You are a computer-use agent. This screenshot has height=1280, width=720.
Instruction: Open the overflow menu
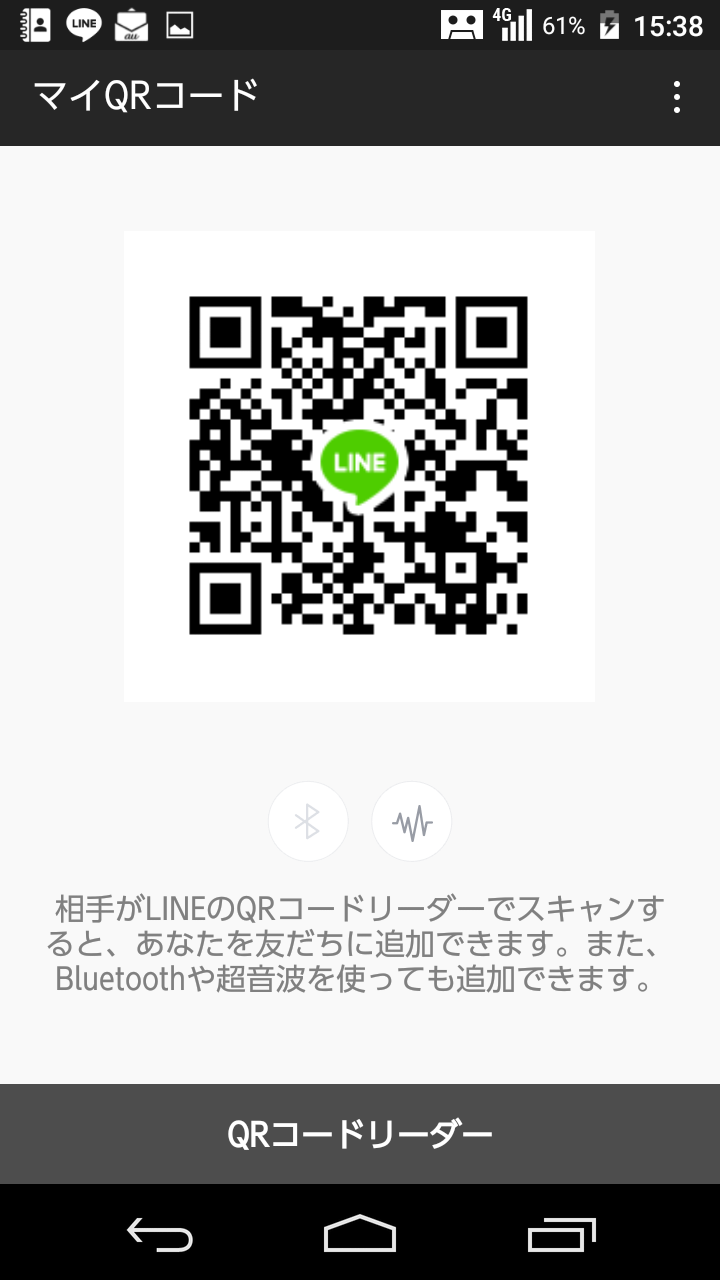coord(677,97)
